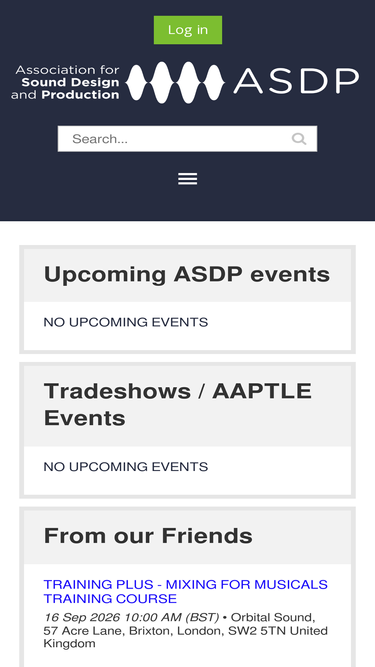Tap the green Log in button
375x667 pixels.
[188, 30]
